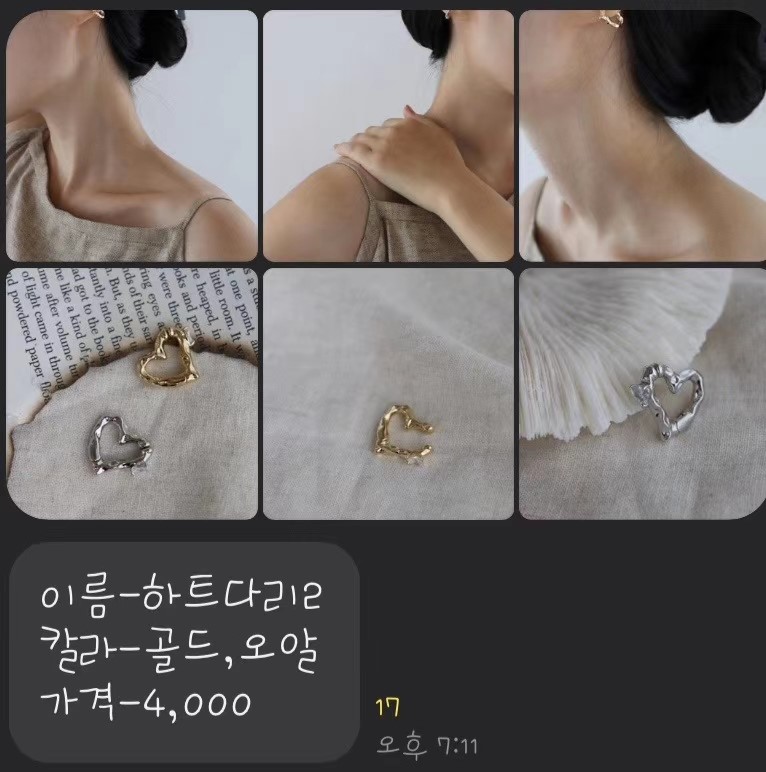View the single gold heart earring photo
Screen dimensions: 766x772
pyautogui.click(x=388, y=394)
